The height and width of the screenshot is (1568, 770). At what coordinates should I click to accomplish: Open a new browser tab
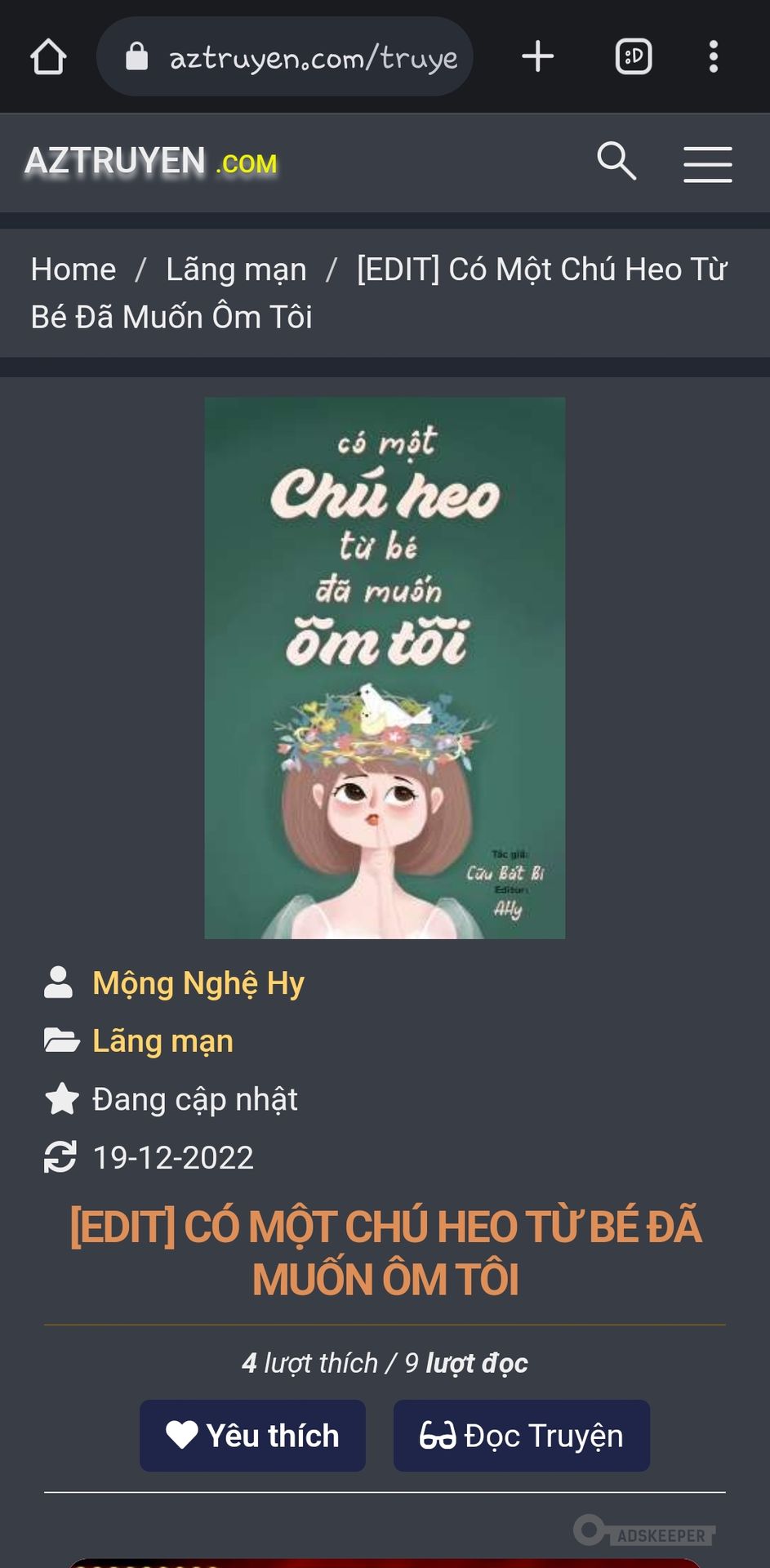pyautogui.click(x=537, y=57)
